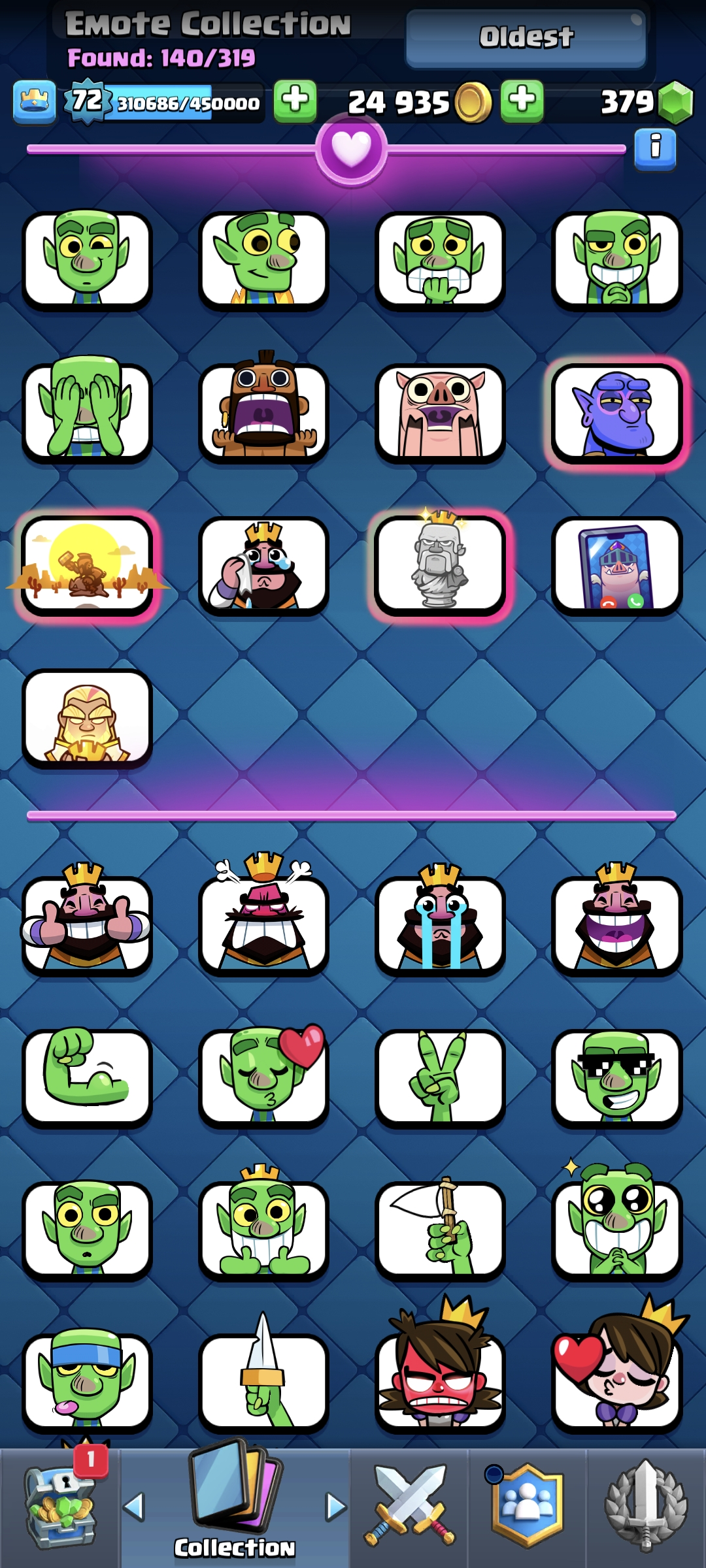Select the phone call emote
706x1568 pixels.
[616, 565]
